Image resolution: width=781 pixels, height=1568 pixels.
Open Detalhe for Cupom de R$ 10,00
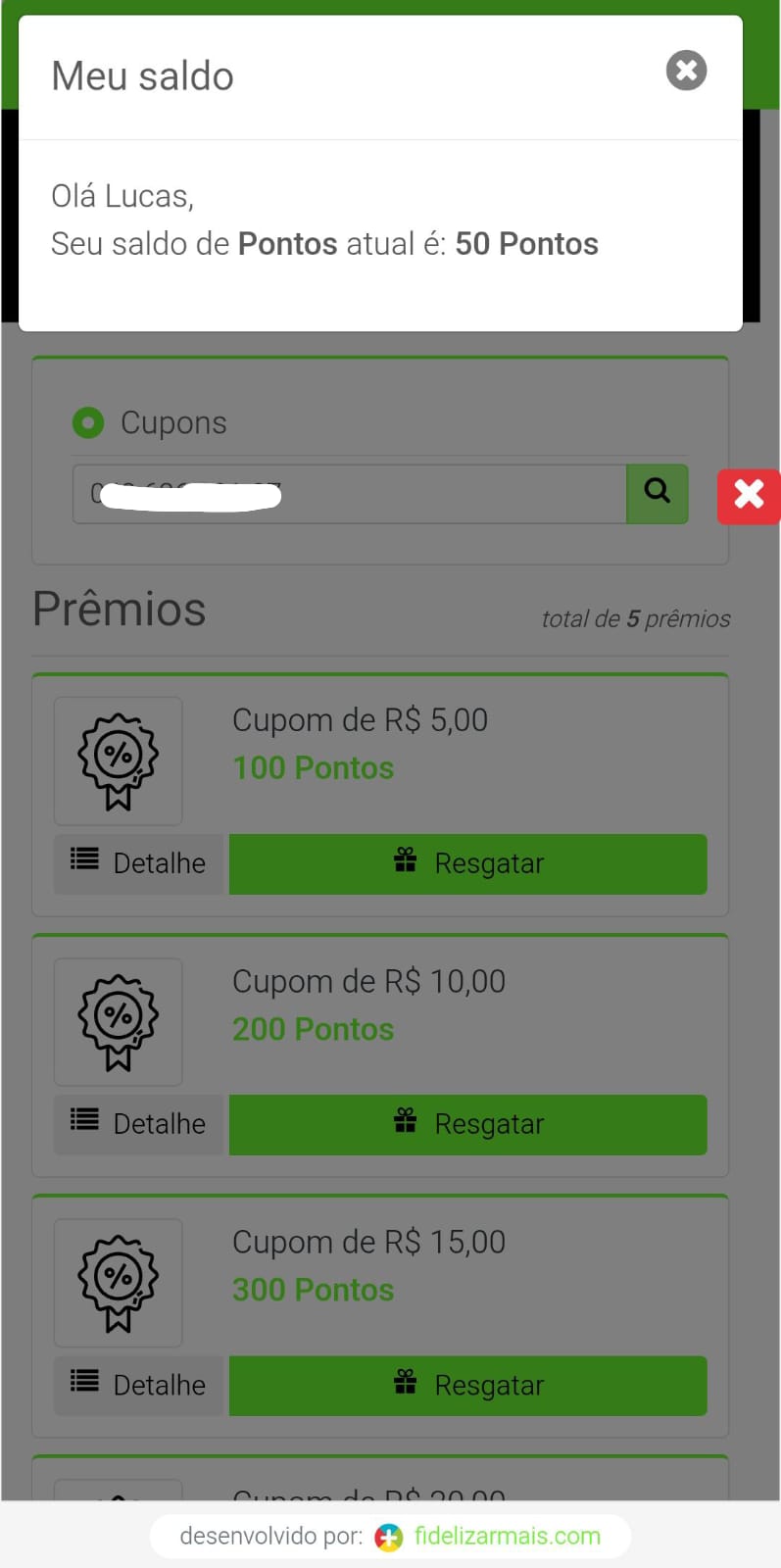click(139, 1124)
